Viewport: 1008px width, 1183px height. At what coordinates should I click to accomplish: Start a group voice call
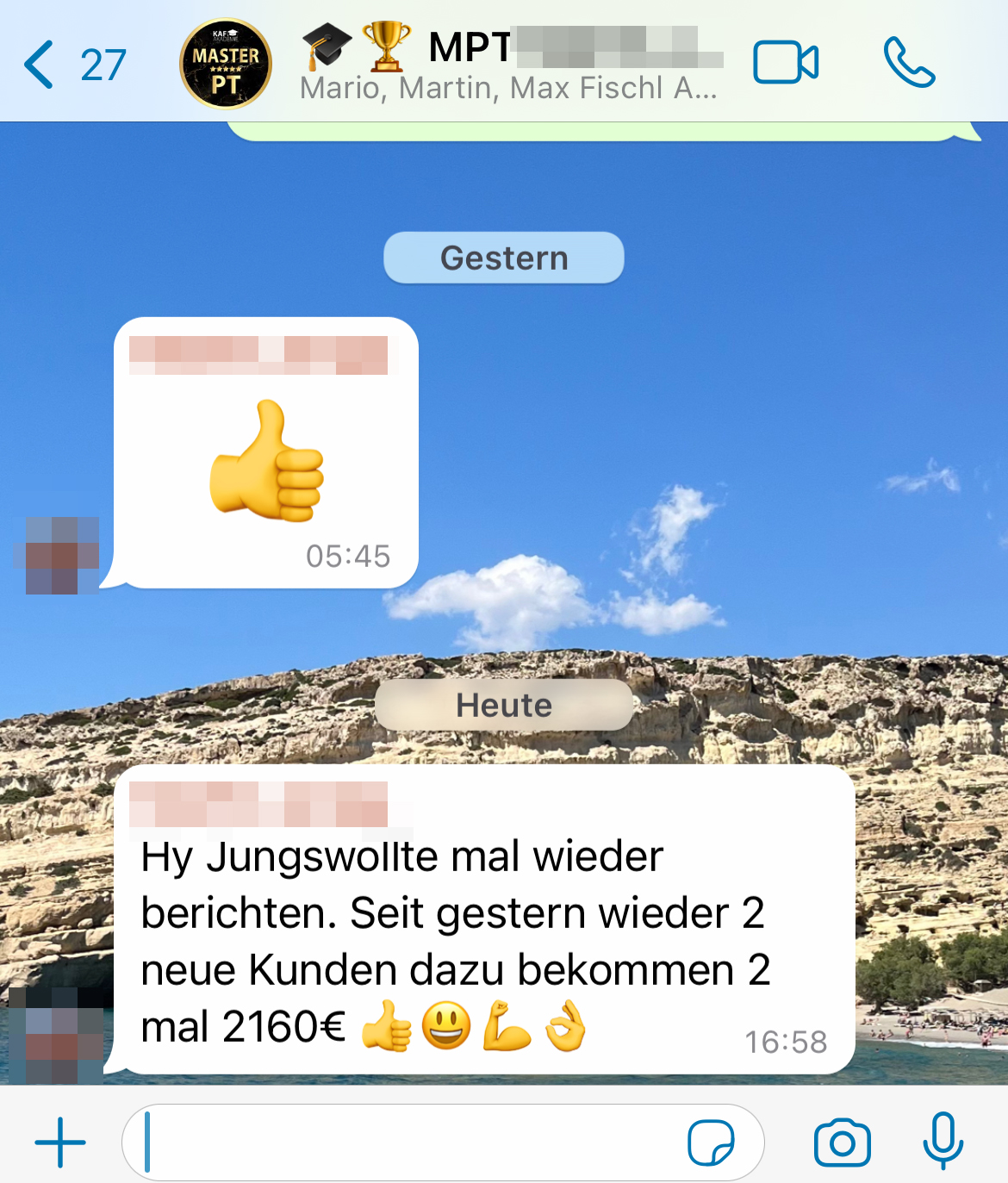click(x=909, y=63)
